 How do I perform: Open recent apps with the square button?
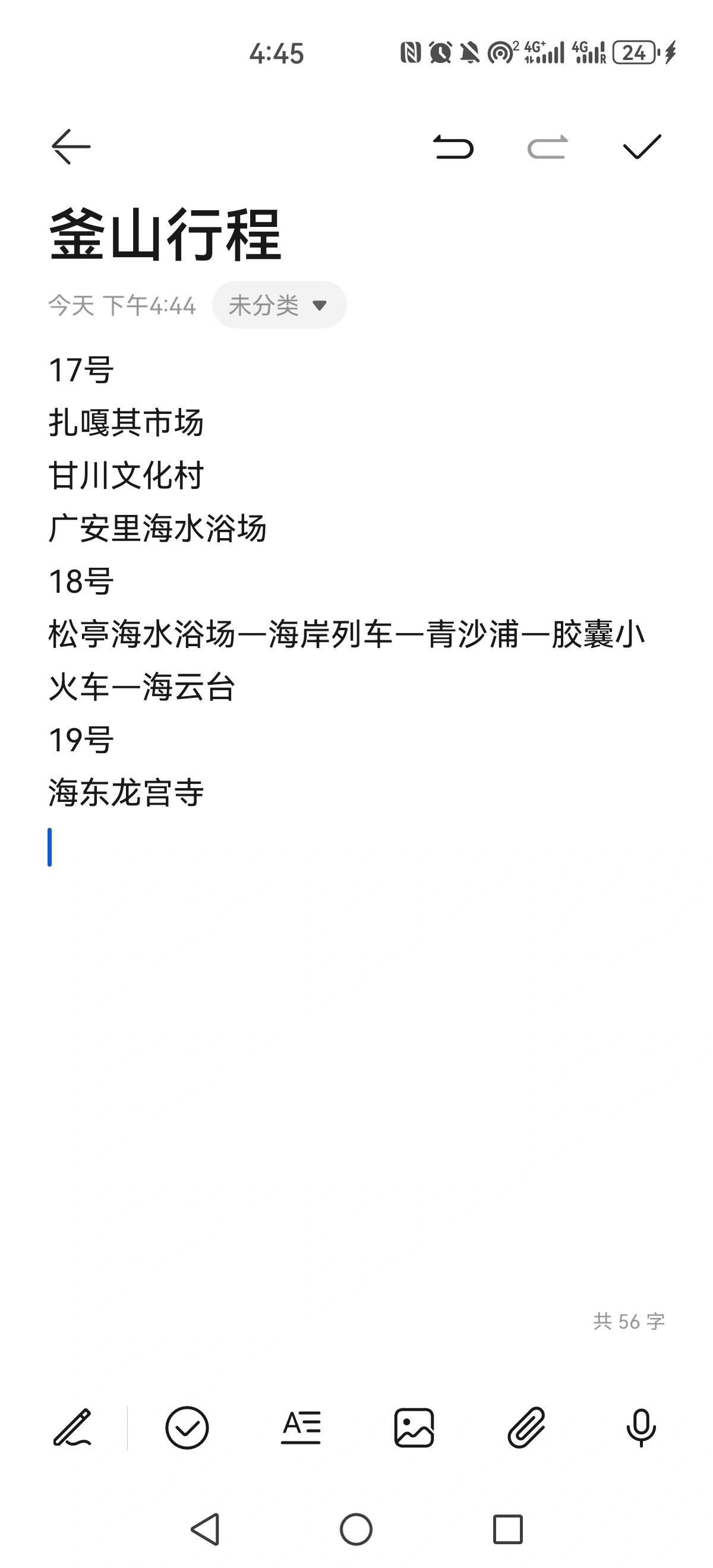(508, 1529)
